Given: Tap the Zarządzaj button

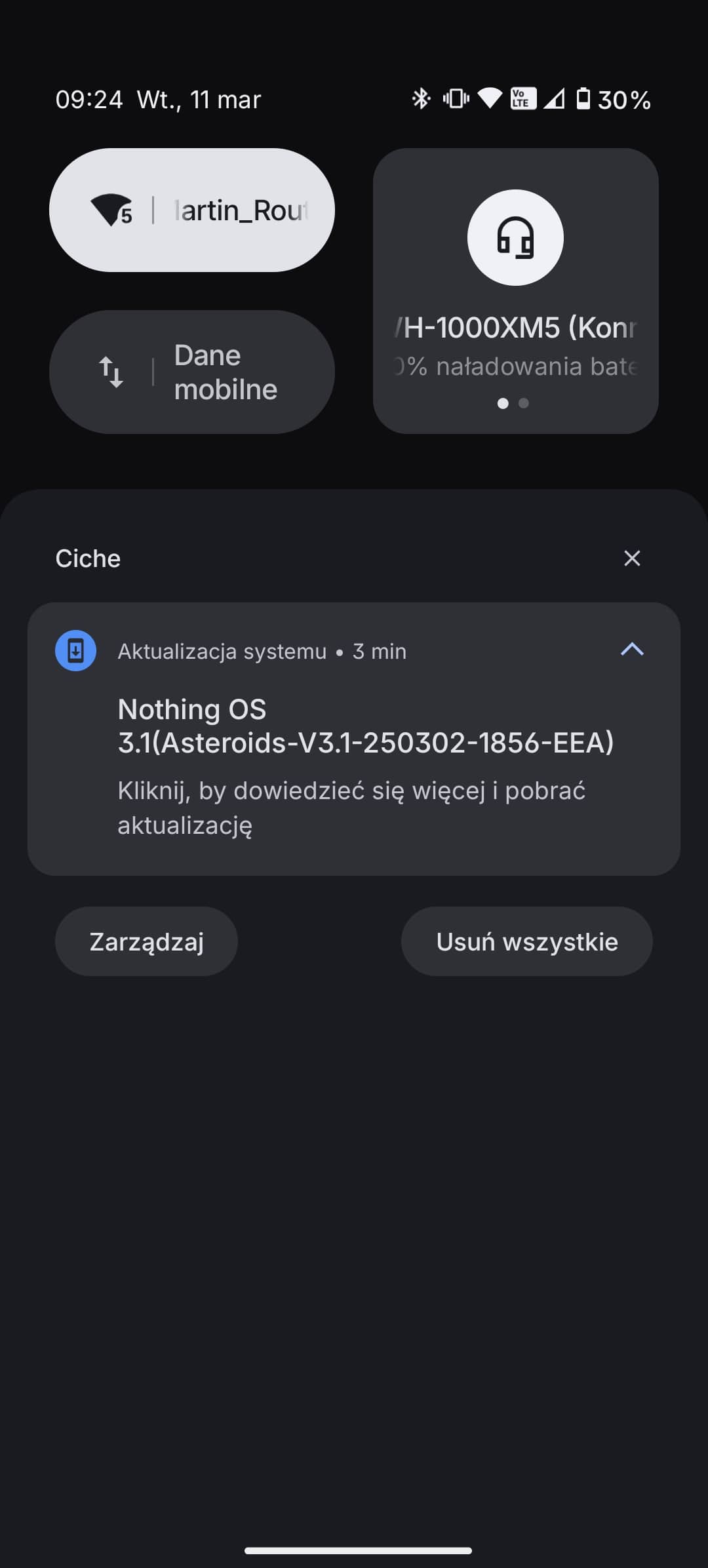Looking at the screenshot, I should [146, 941].
